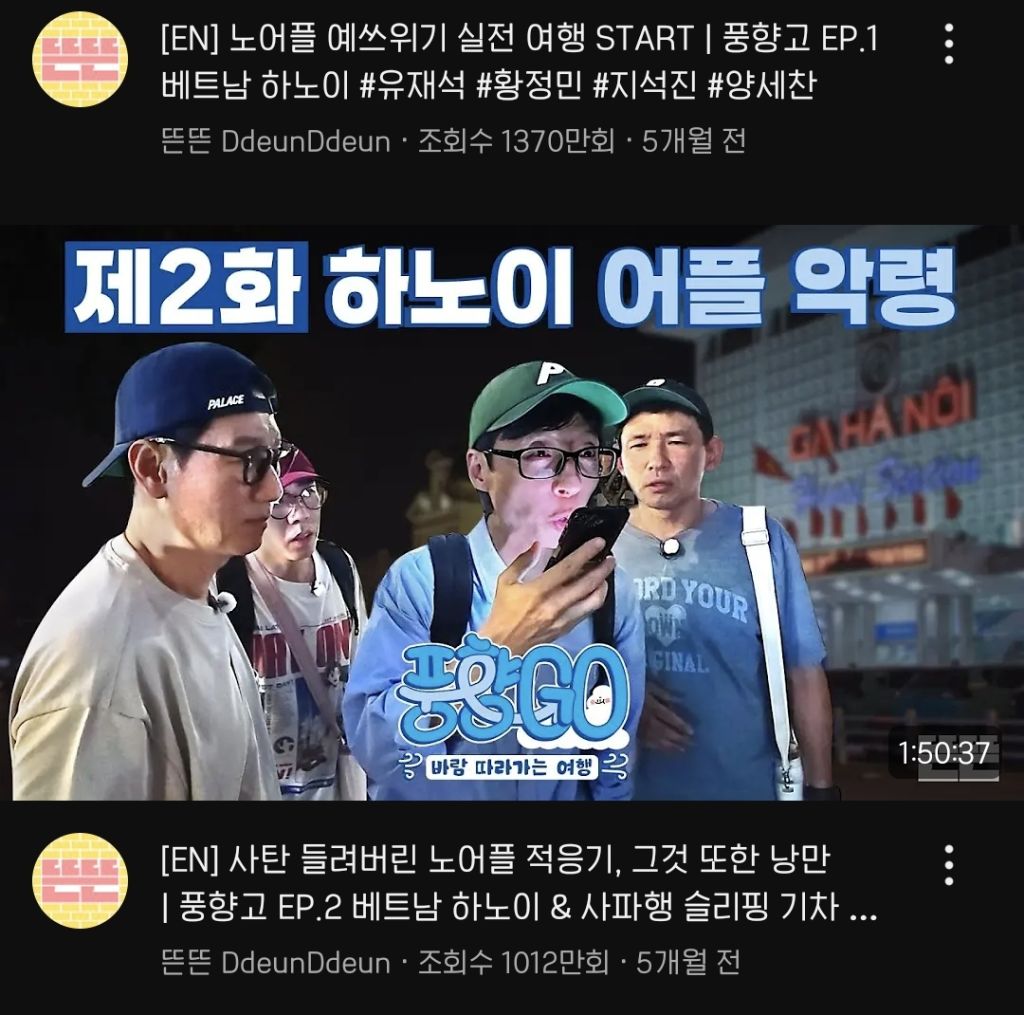The width and height of the screenshot is (1024, 1015).
Task: Play the 제2화 하노이 어플 악령 video thumbnail
Action: [x=512, y=512]
